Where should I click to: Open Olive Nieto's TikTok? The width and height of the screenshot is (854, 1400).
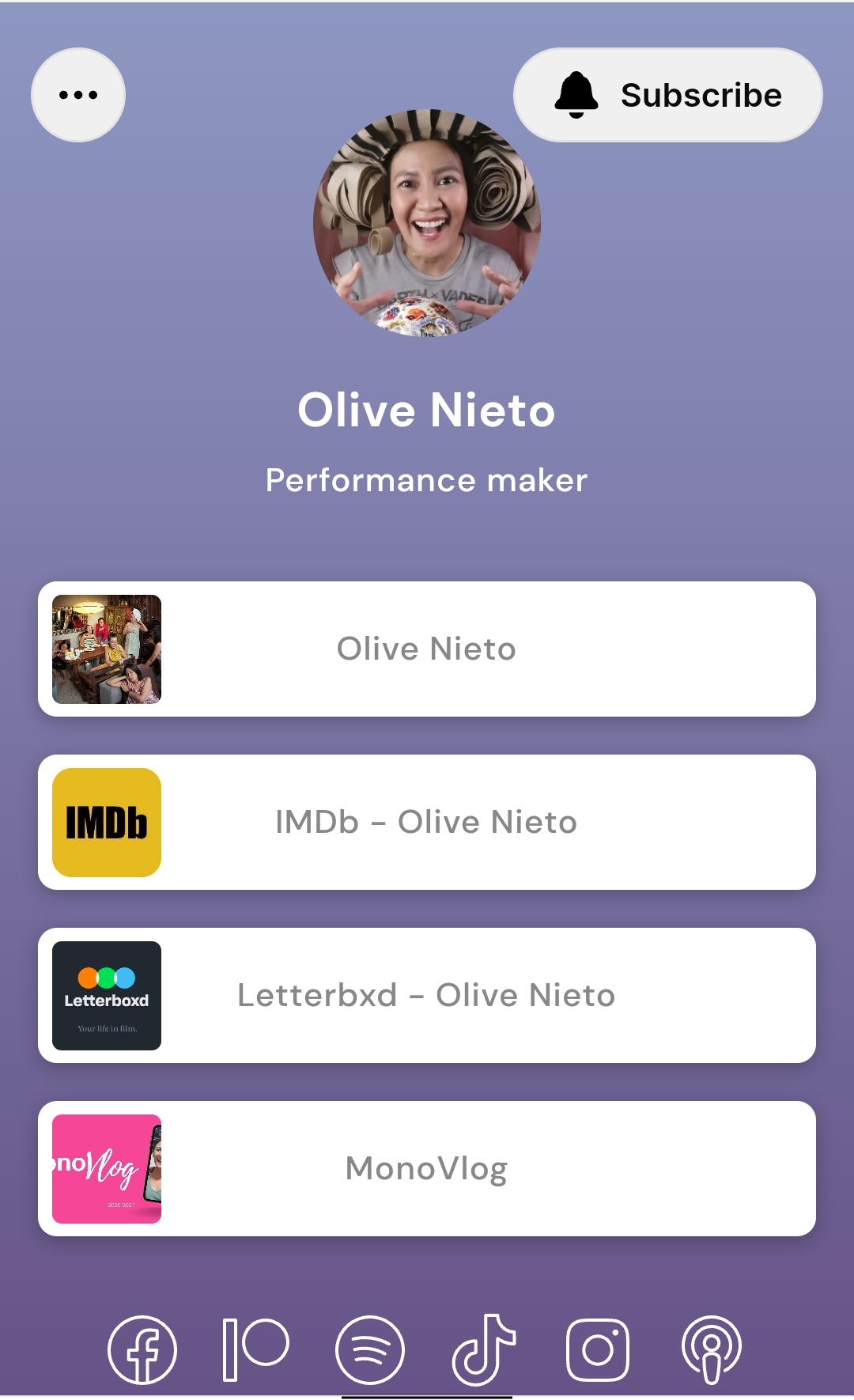[484, 1350]
